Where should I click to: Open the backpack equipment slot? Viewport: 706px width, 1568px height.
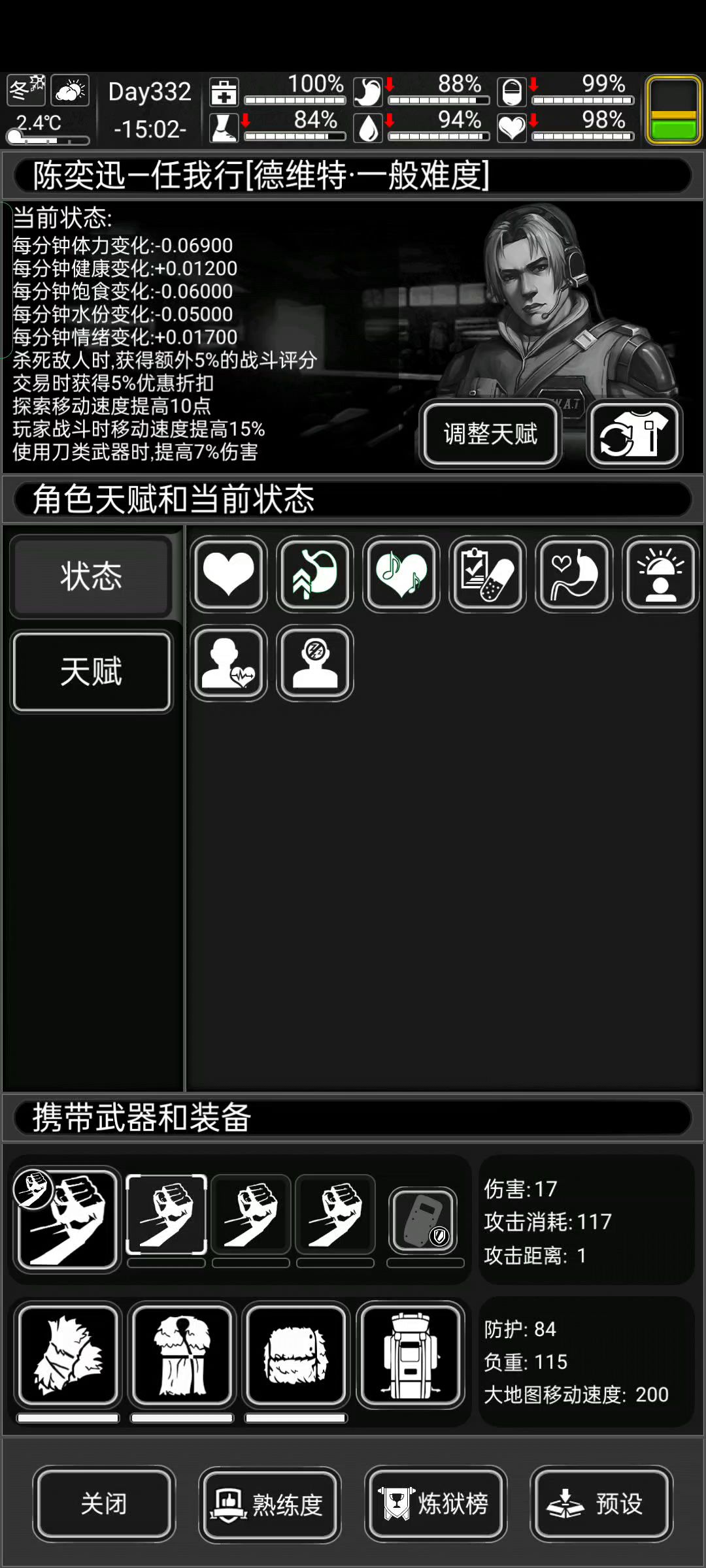point(411,1354)
